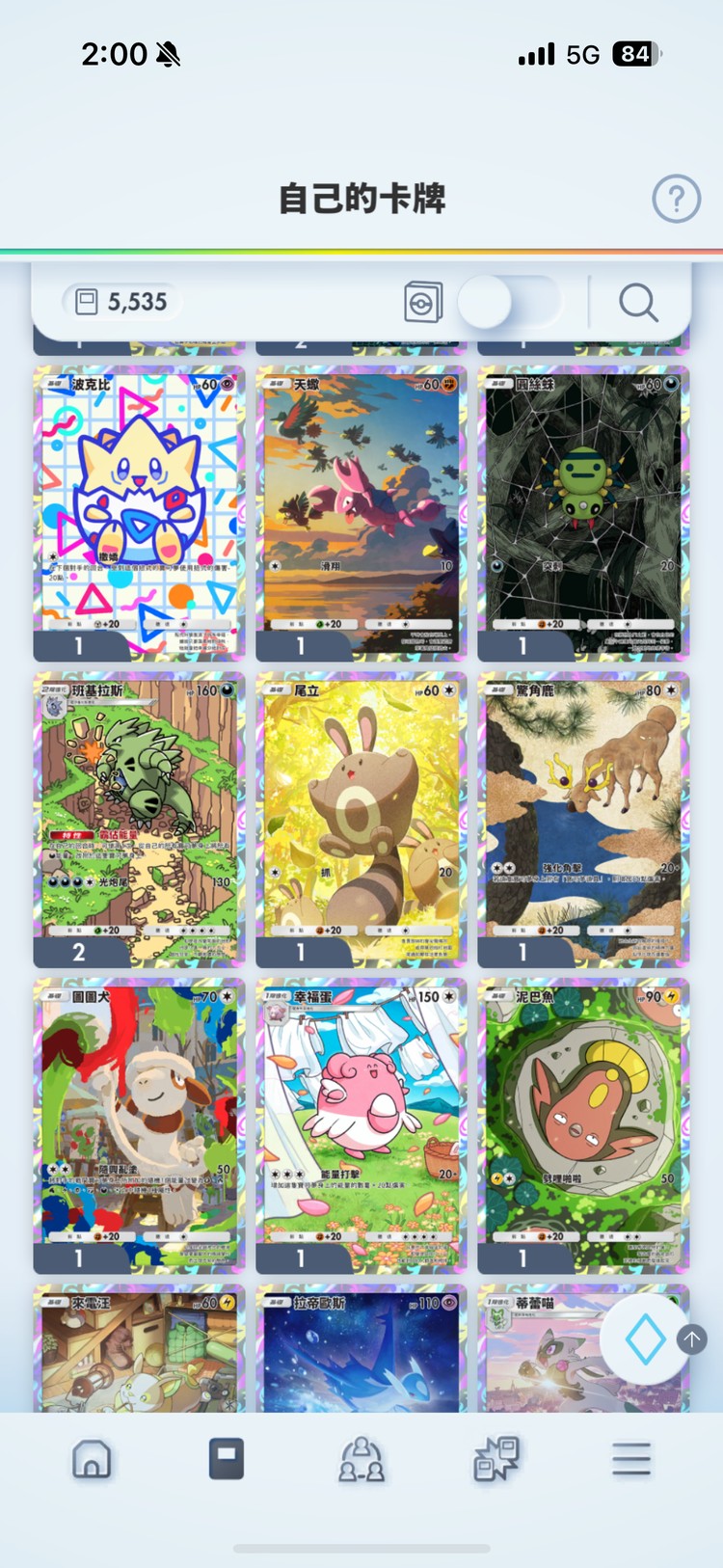Open the 圖圖犬 card
Viewport: 723px width, 1568px height.
tap(139, 1123)
